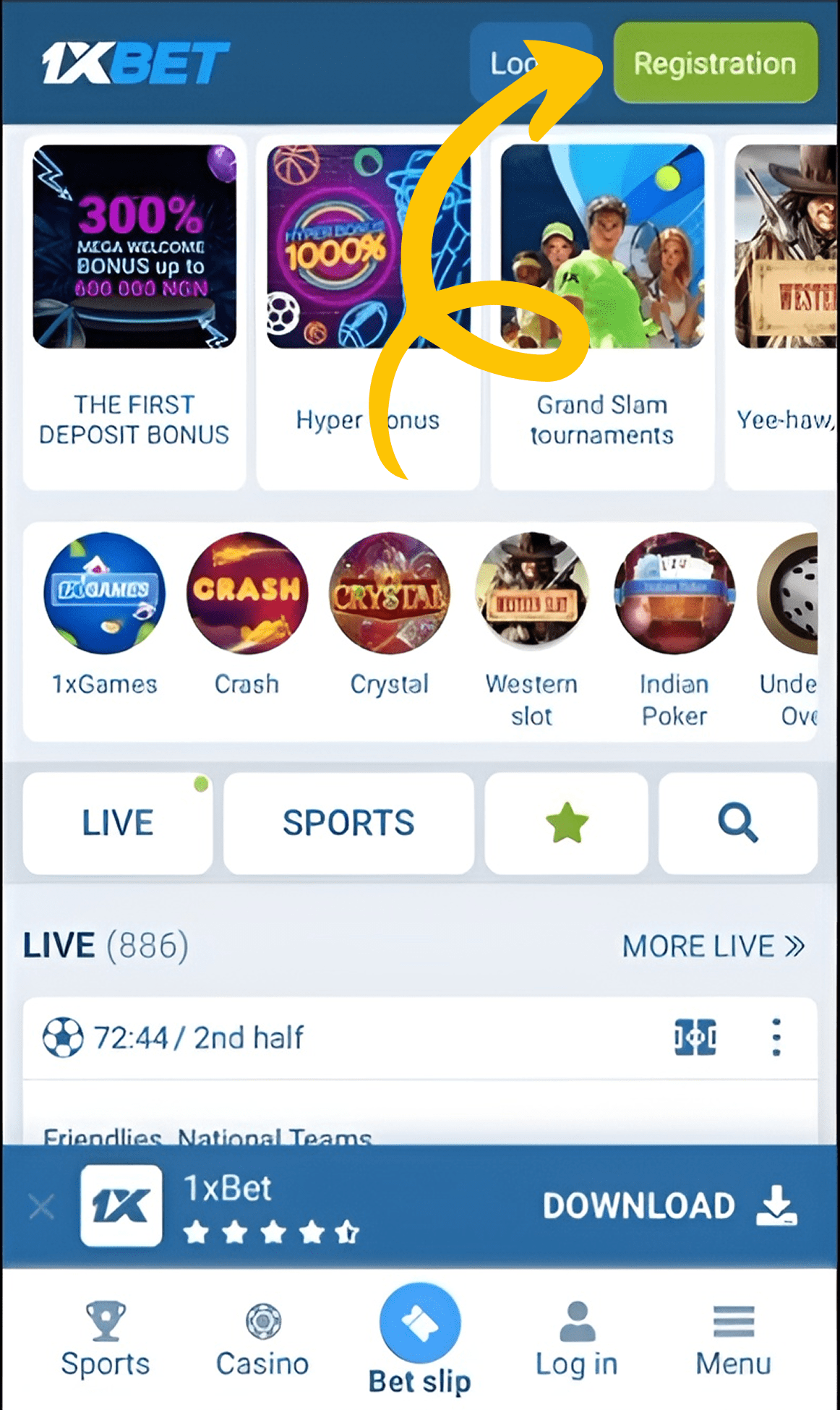Viewport: 840px width, 1410px height.
Task: Download the 1xBet app
Action: [x=669, y=1205]
